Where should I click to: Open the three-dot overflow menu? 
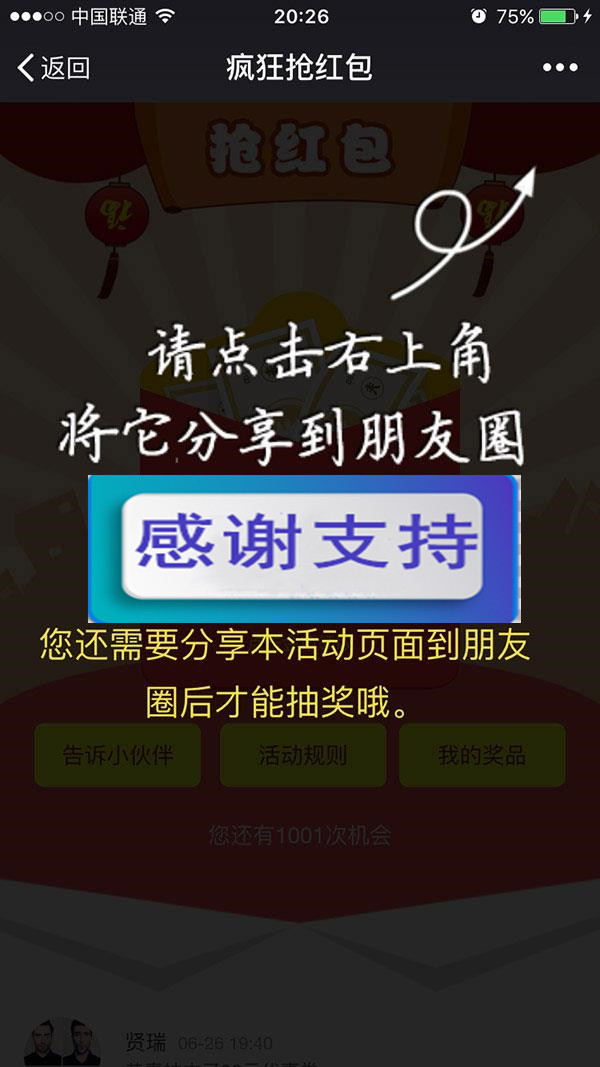[x=560, y=68]
